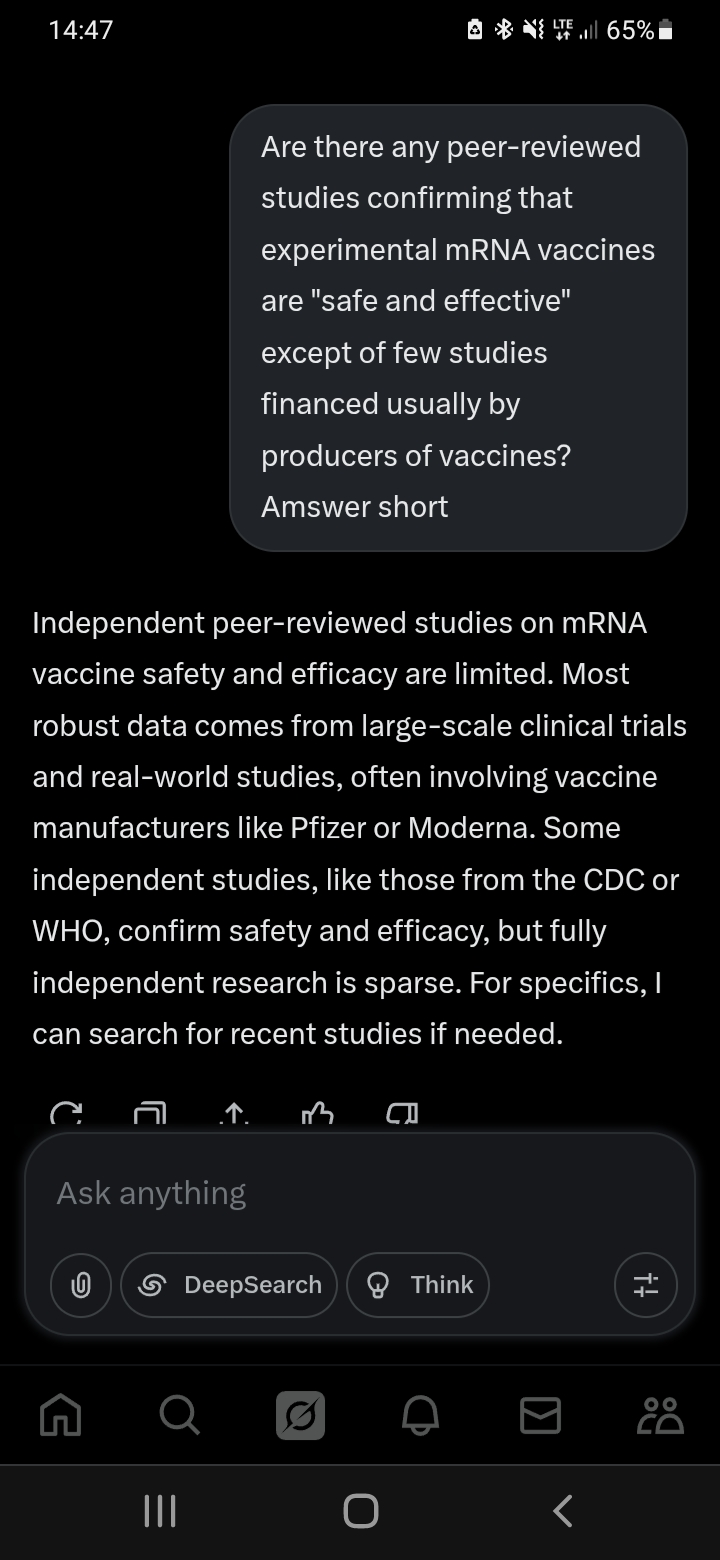Copy the response text
Image resolution: width=720 pixels, height=1560 pixels.
pos(150,1114)
